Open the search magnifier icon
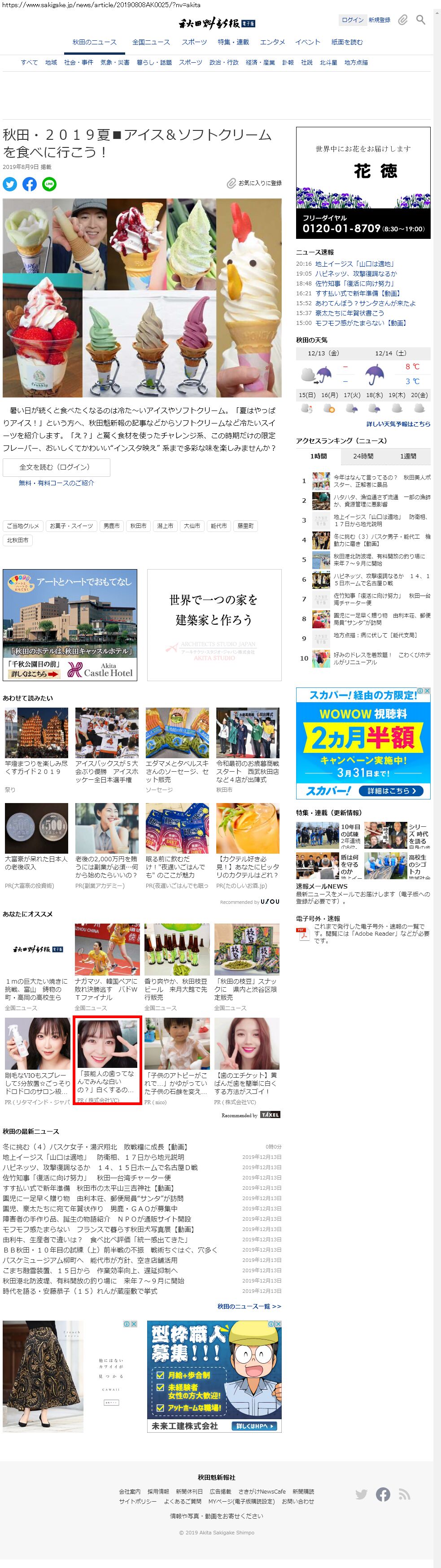 [420, 20]
